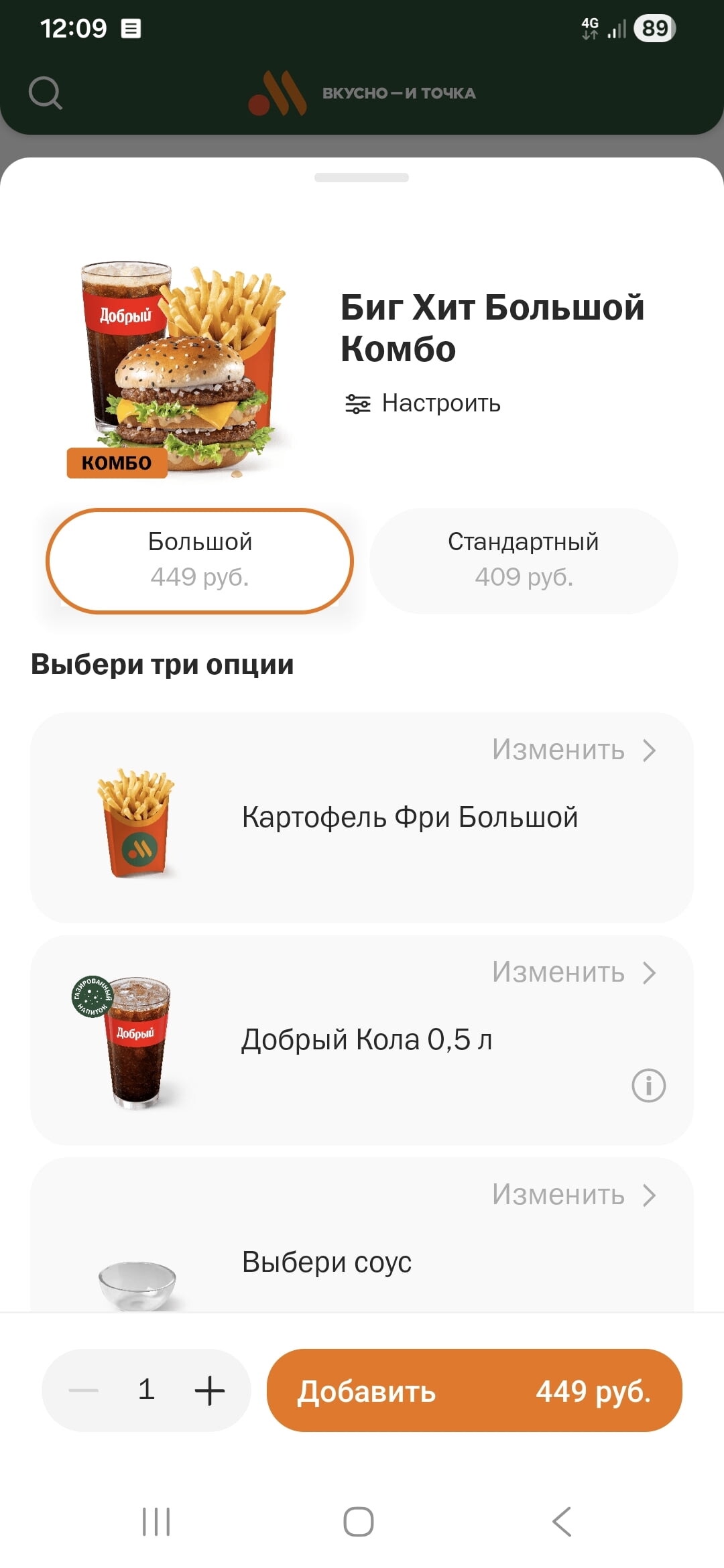
Task: Show info about Добрый Кола 0,5 л
Action: [x=648, y=1086]
